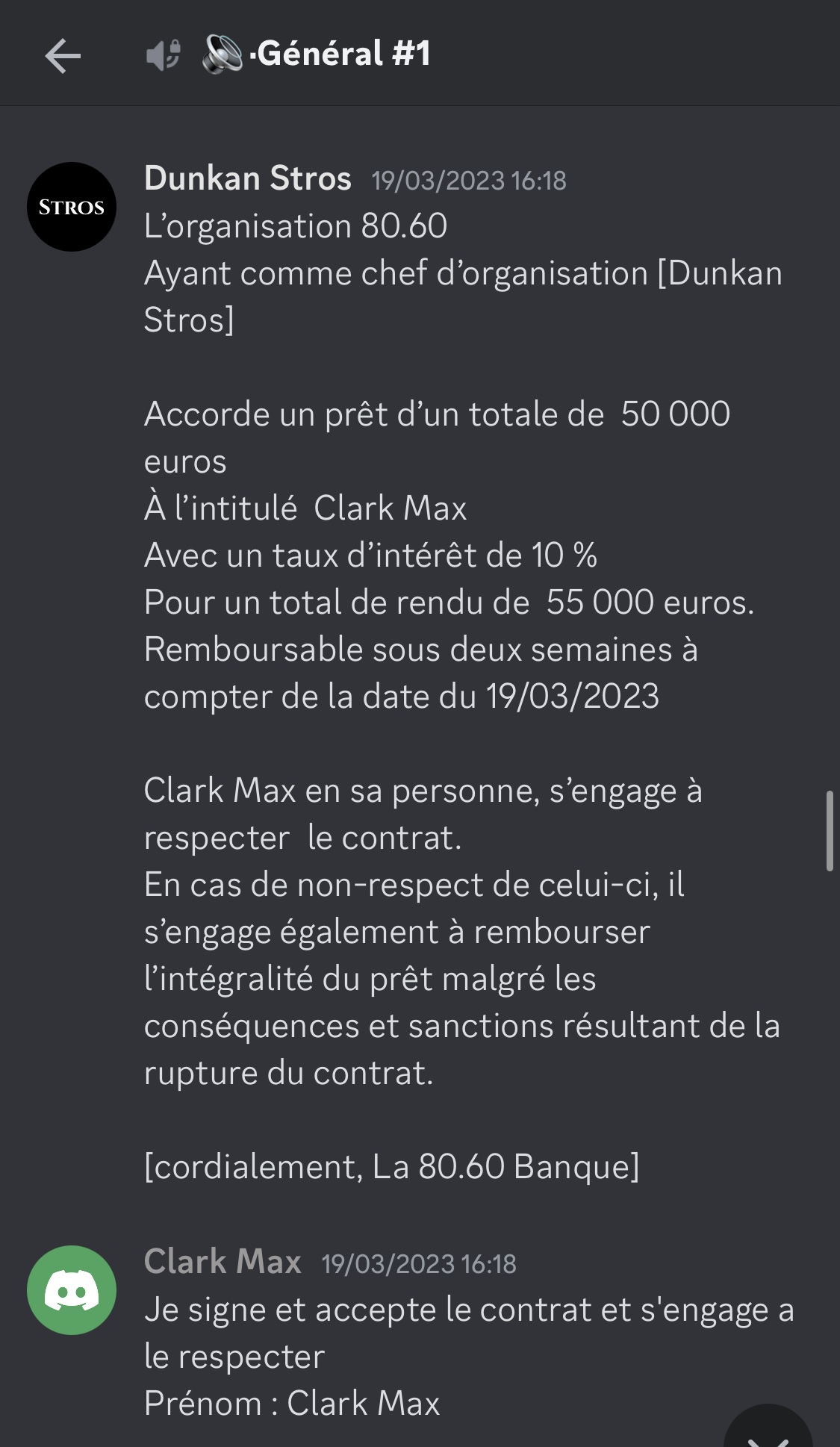View Clark Max's profile from his username

pos(223,1262)
